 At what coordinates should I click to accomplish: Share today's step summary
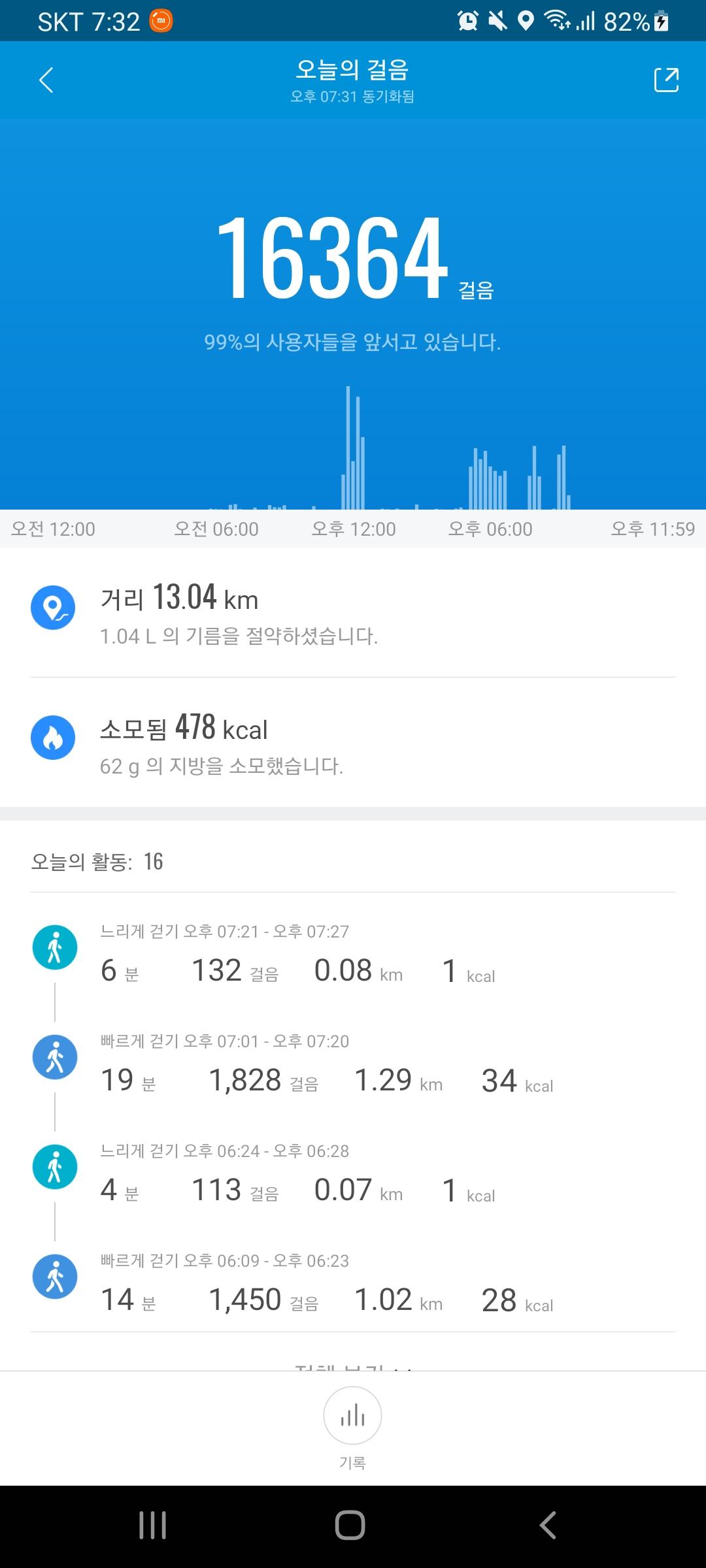click(x=666, y=80)
